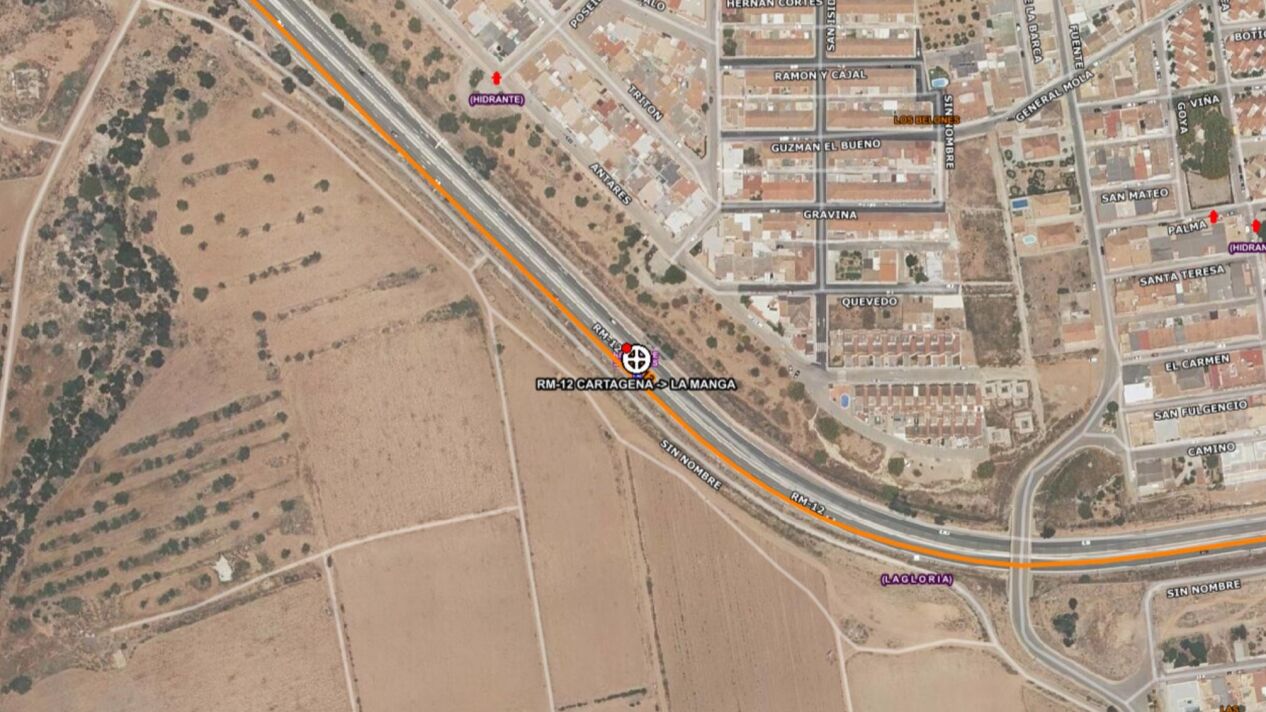The width and height of the screenshot is (1266, 712).
Task: Select the crosshair incident marker on RM-12
Action: 635,359
